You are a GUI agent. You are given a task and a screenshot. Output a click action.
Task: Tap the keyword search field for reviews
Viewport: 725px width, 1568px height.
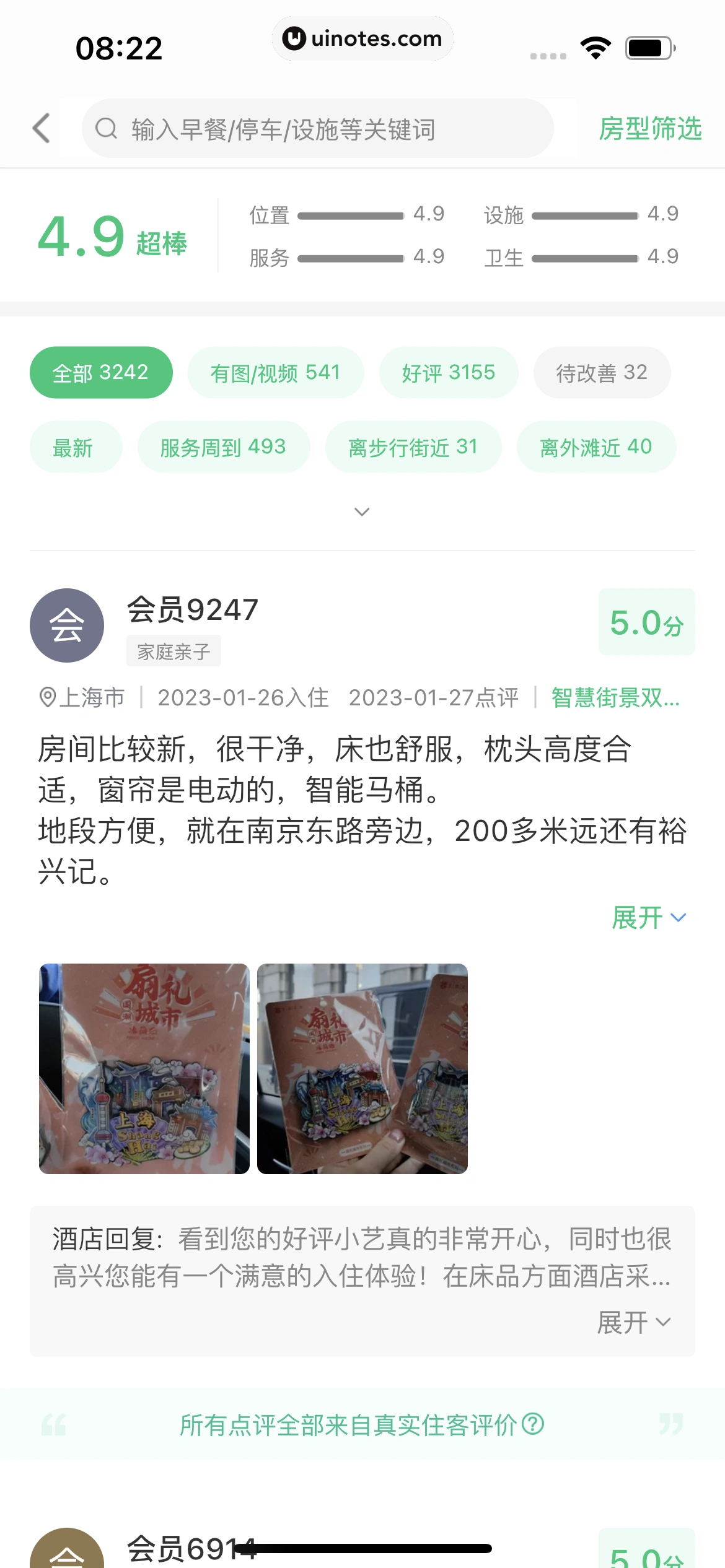click(317, 129)
